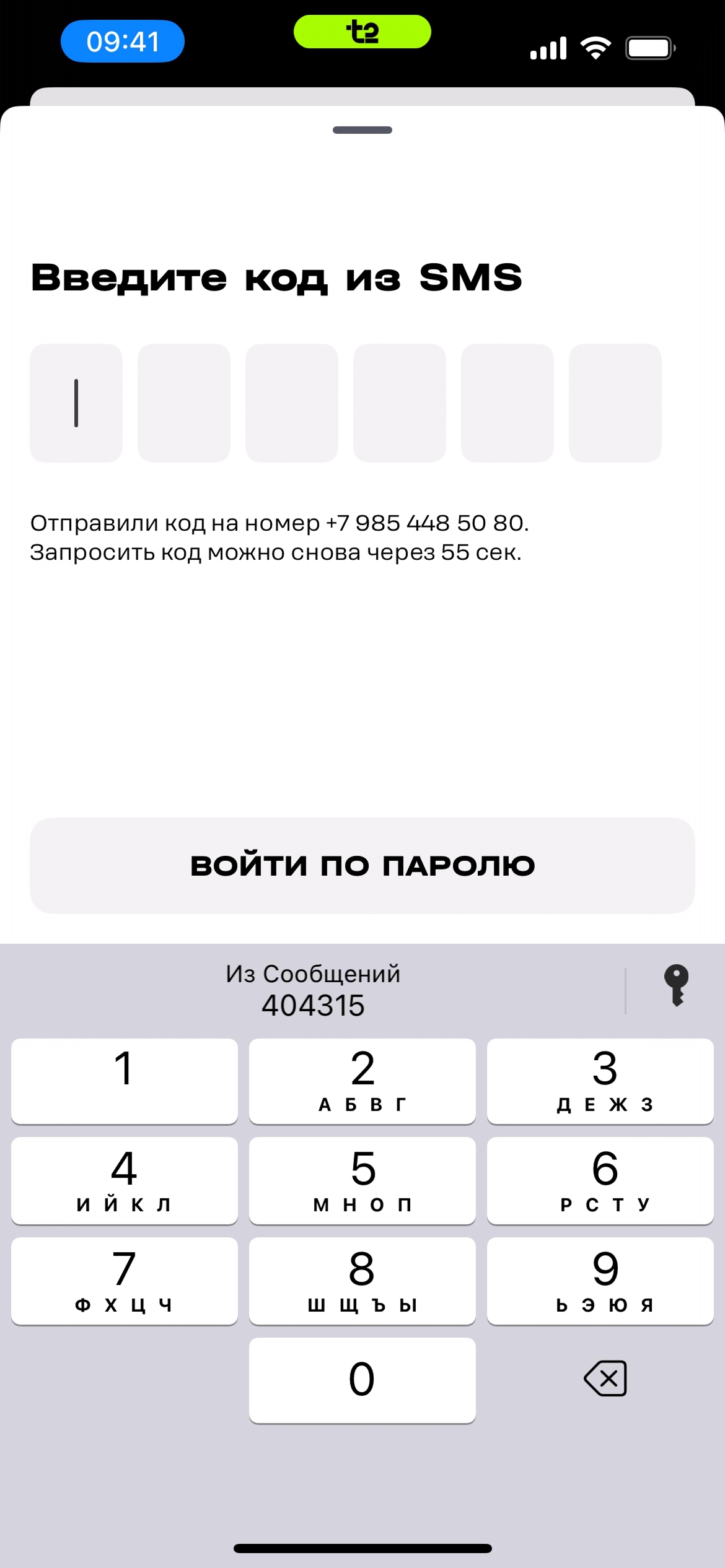
Task: Autofill the code 404315 from Messages
Action: 313,990
